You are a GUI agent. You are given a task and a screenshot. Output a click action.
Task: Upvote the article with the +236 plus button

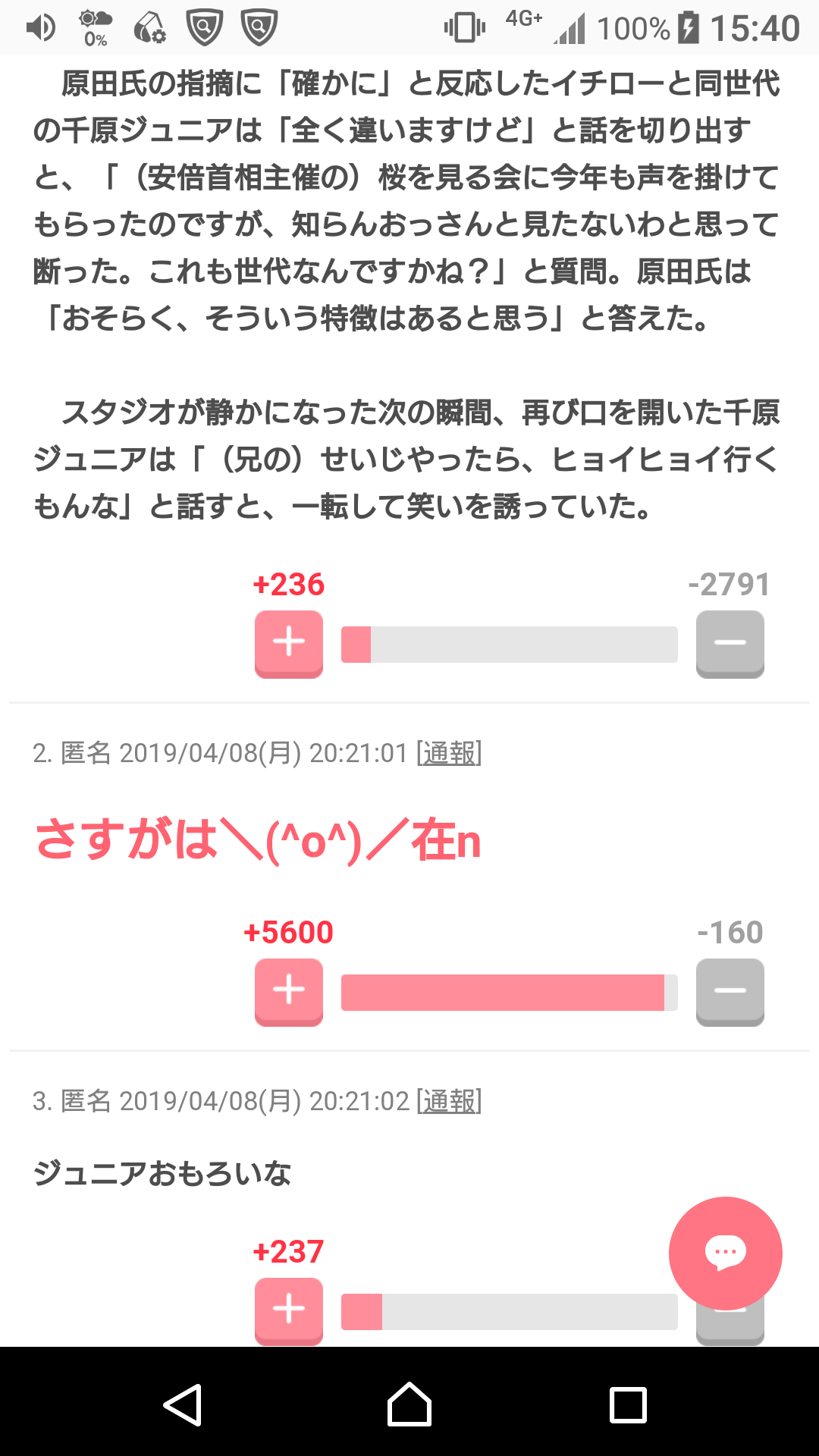point(289,643)
